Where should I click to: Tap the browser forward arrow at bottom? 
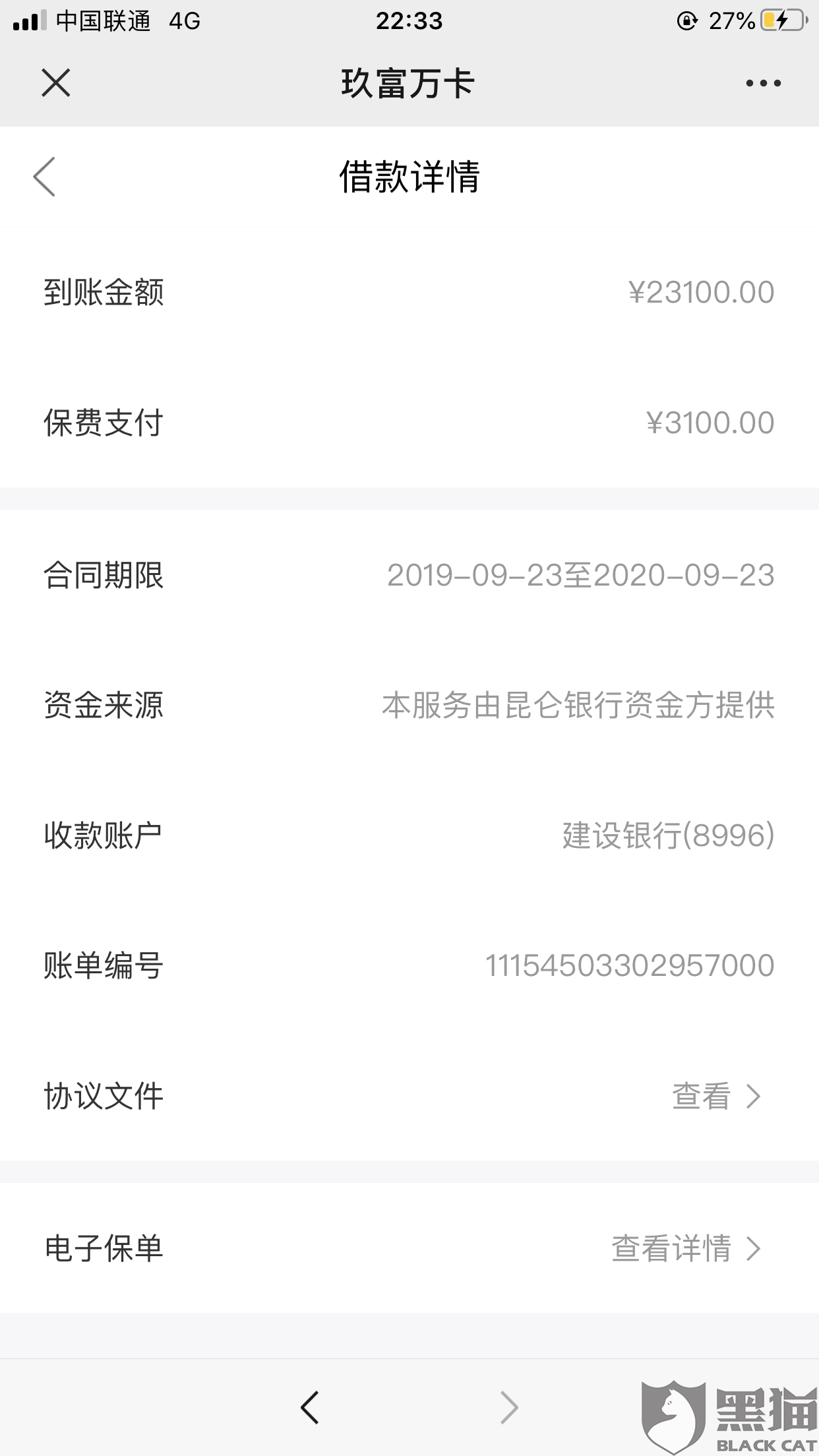pos(509,1407)
